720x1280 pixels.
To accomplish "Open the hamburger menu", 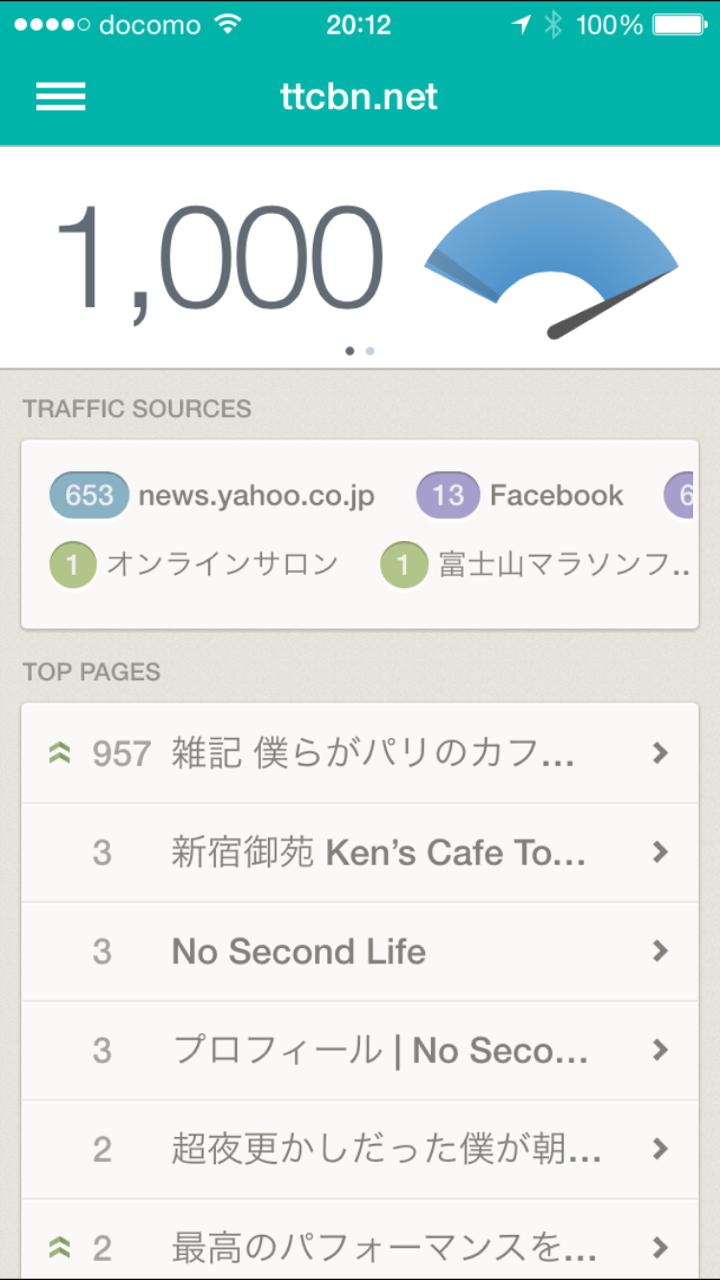I will tap(61, 97).
